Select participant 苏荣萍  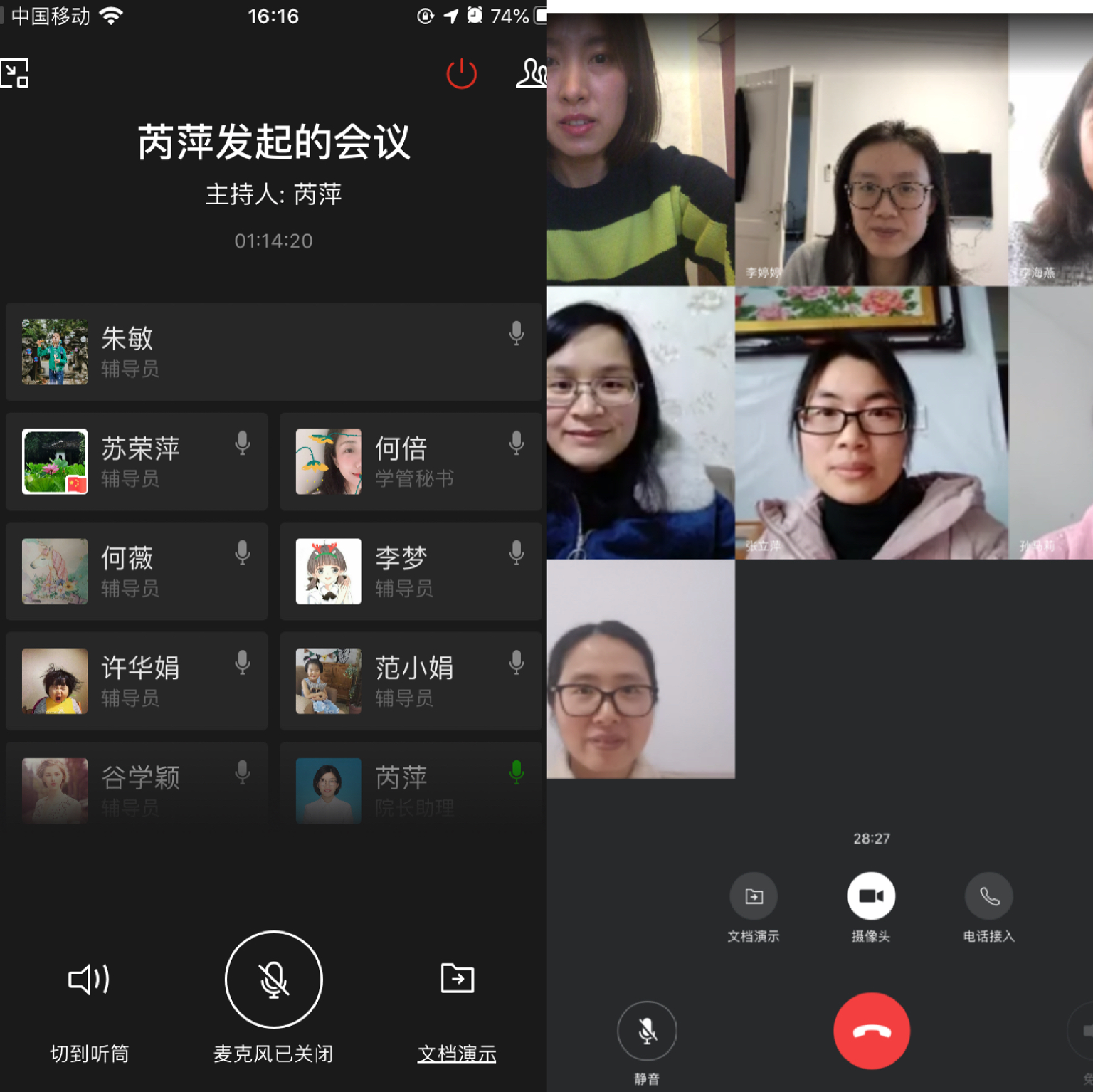click(x=137, y=461)
